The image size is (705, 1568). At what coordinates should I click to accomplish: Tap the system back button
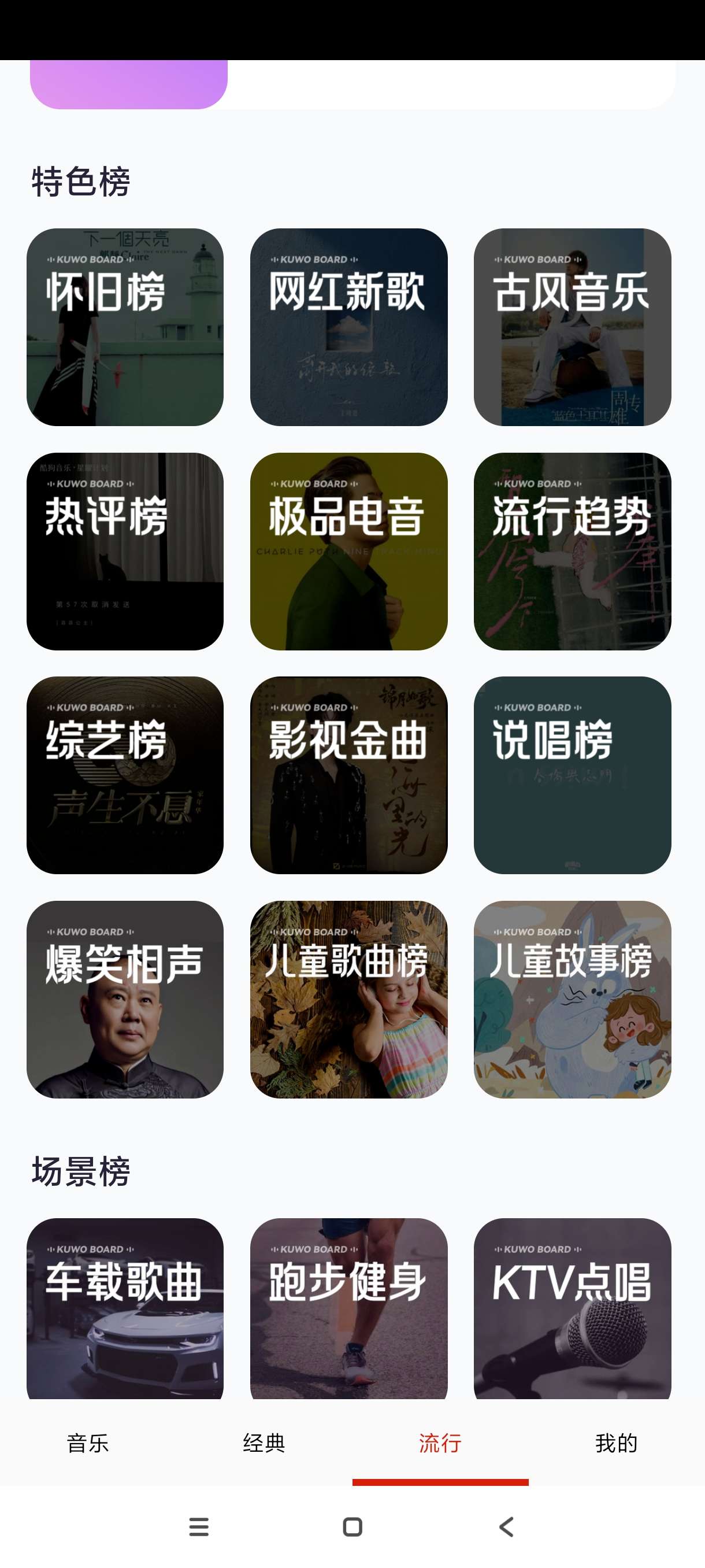click(x=506, y=1526)
